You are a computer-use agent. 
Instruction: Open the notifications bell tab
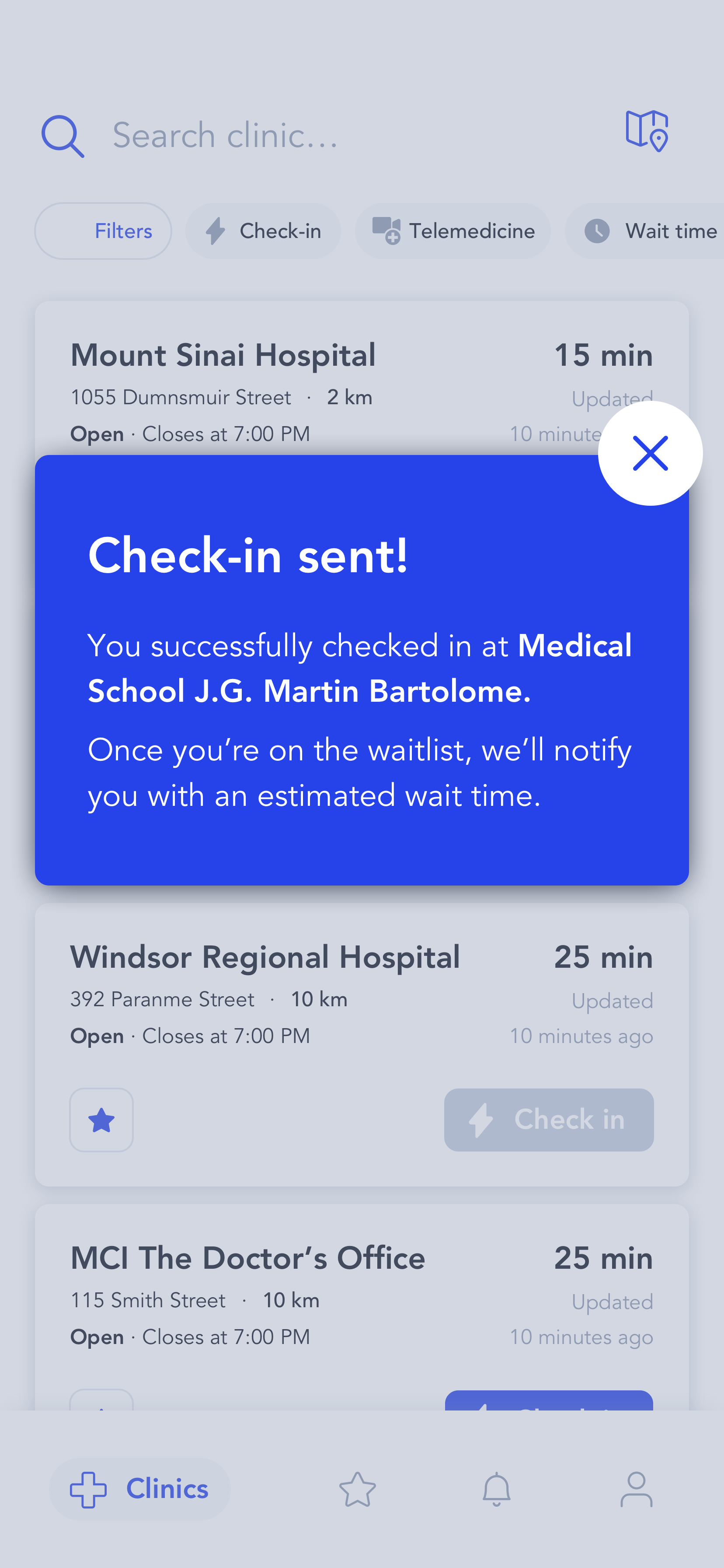[497, 1489]
